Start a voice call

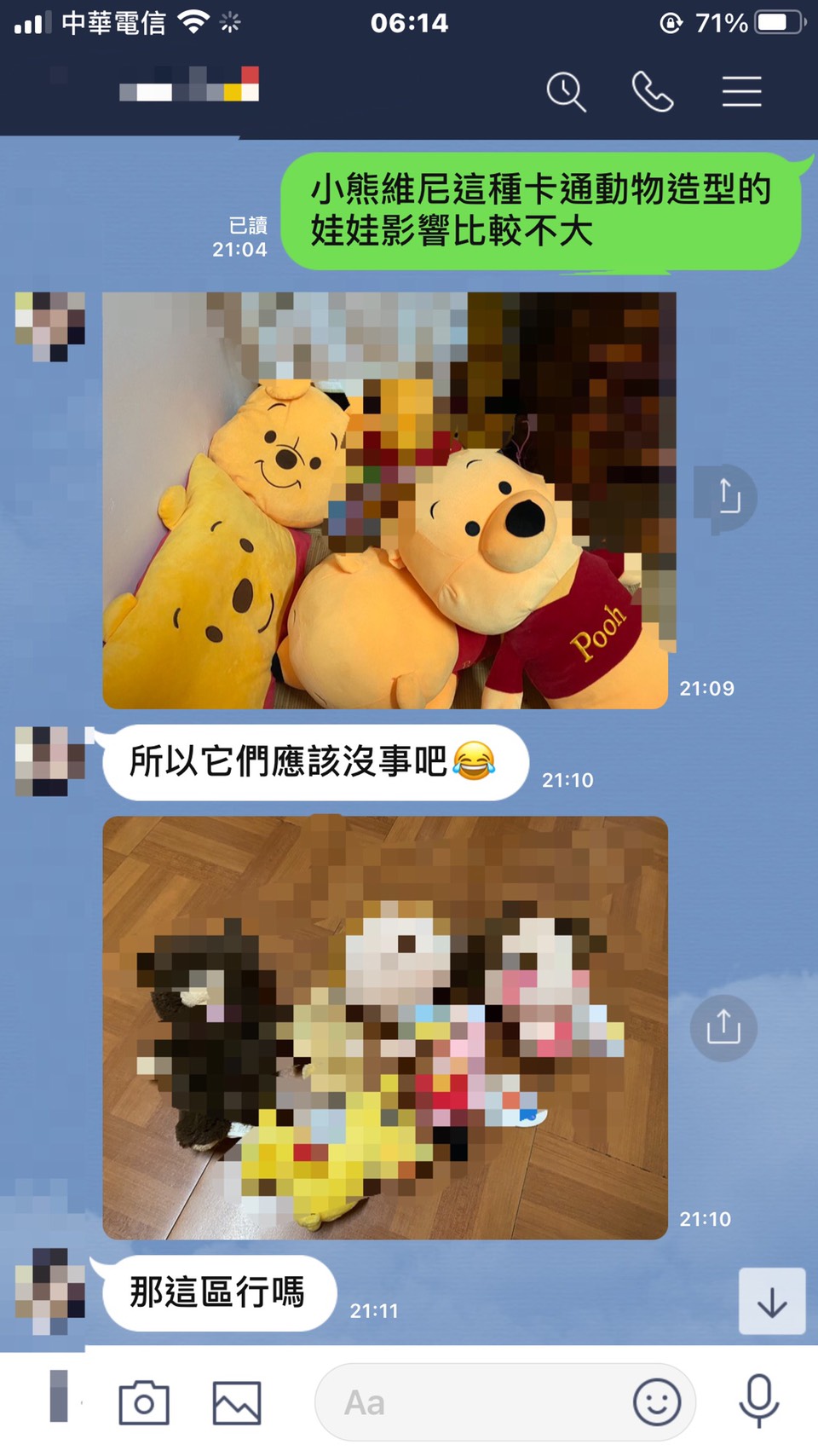coord(653,91)
